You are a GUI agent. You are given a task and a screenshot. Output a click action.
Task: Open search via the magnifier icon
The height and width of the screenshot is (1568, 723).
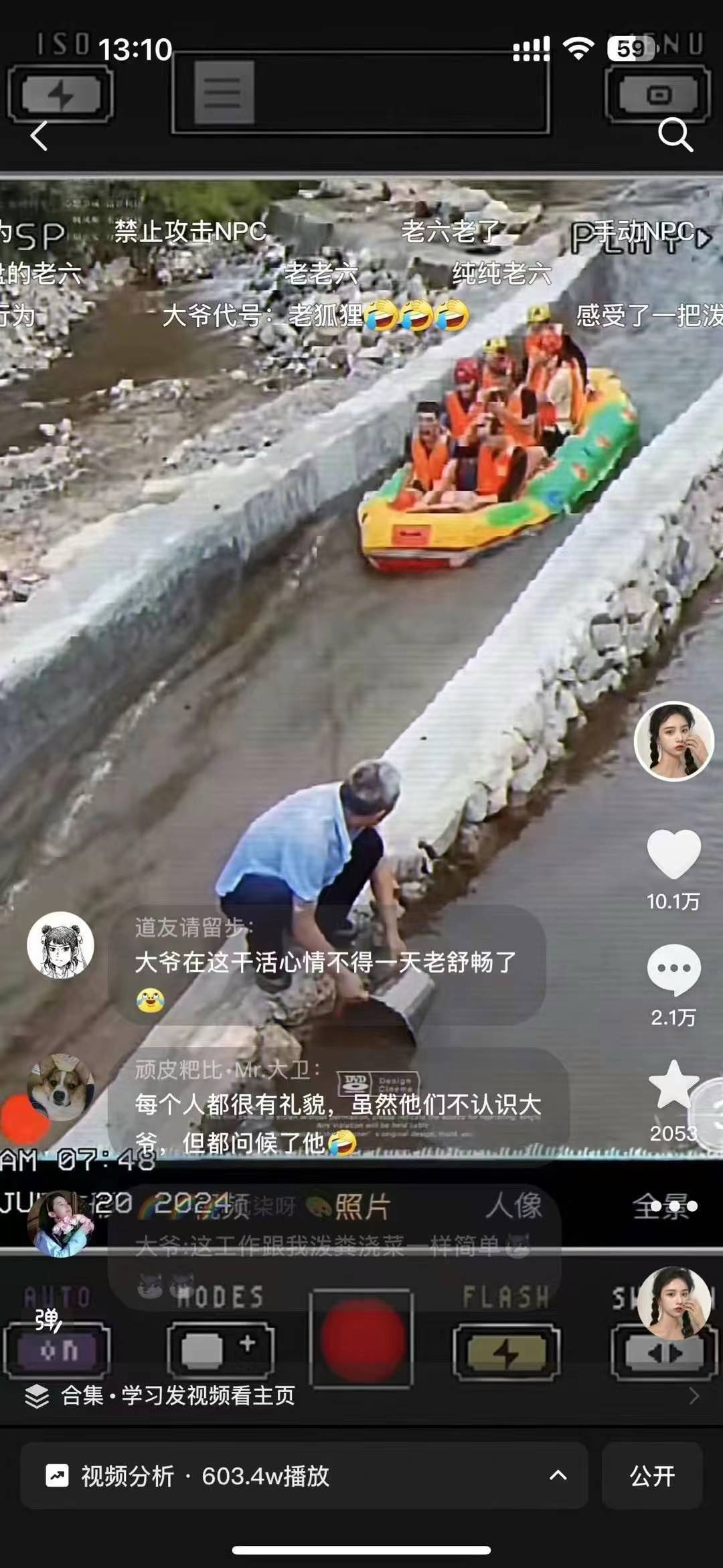tap(675, 135)
